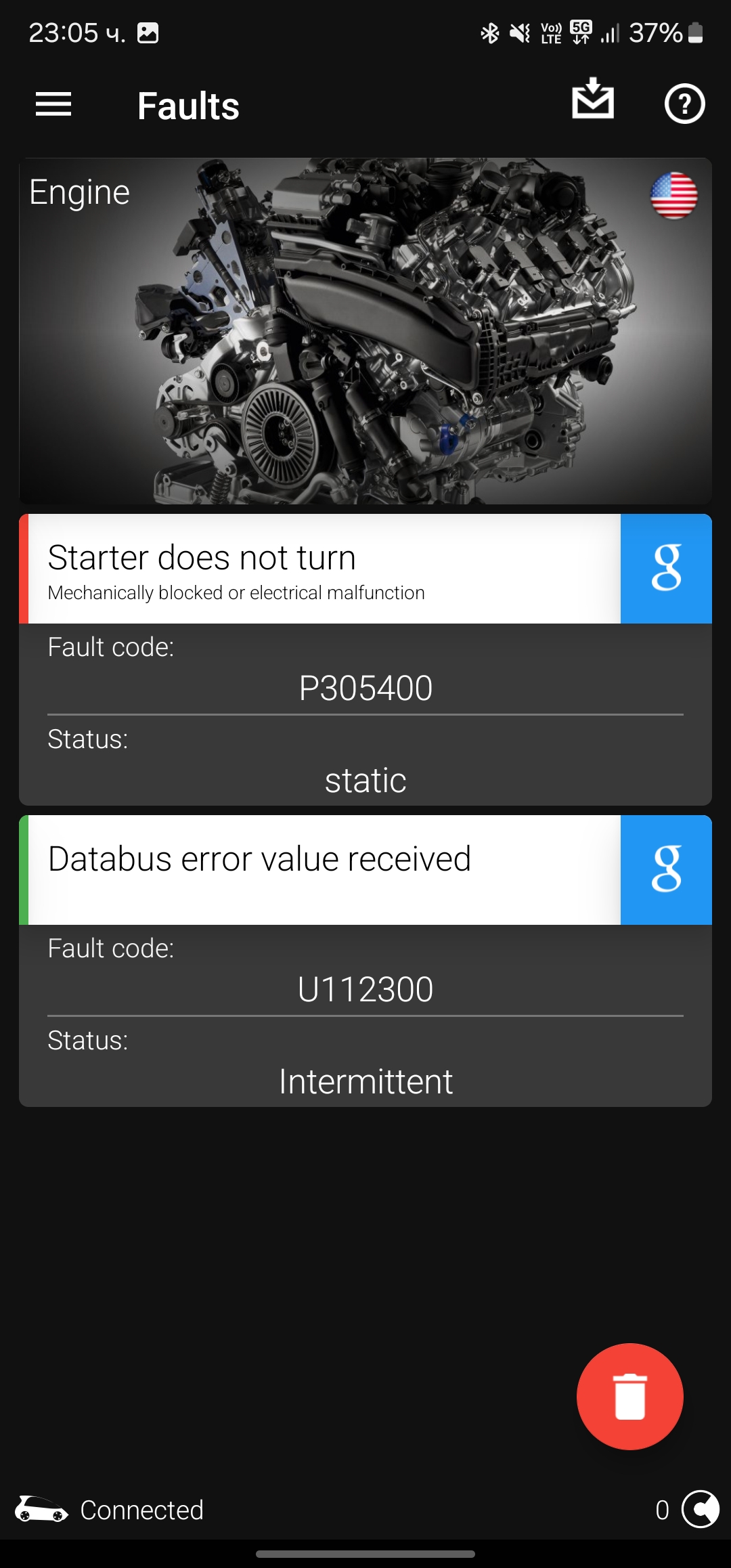Clear faults with the red trash button
Screen dimensions: 731x1568
629,1396
